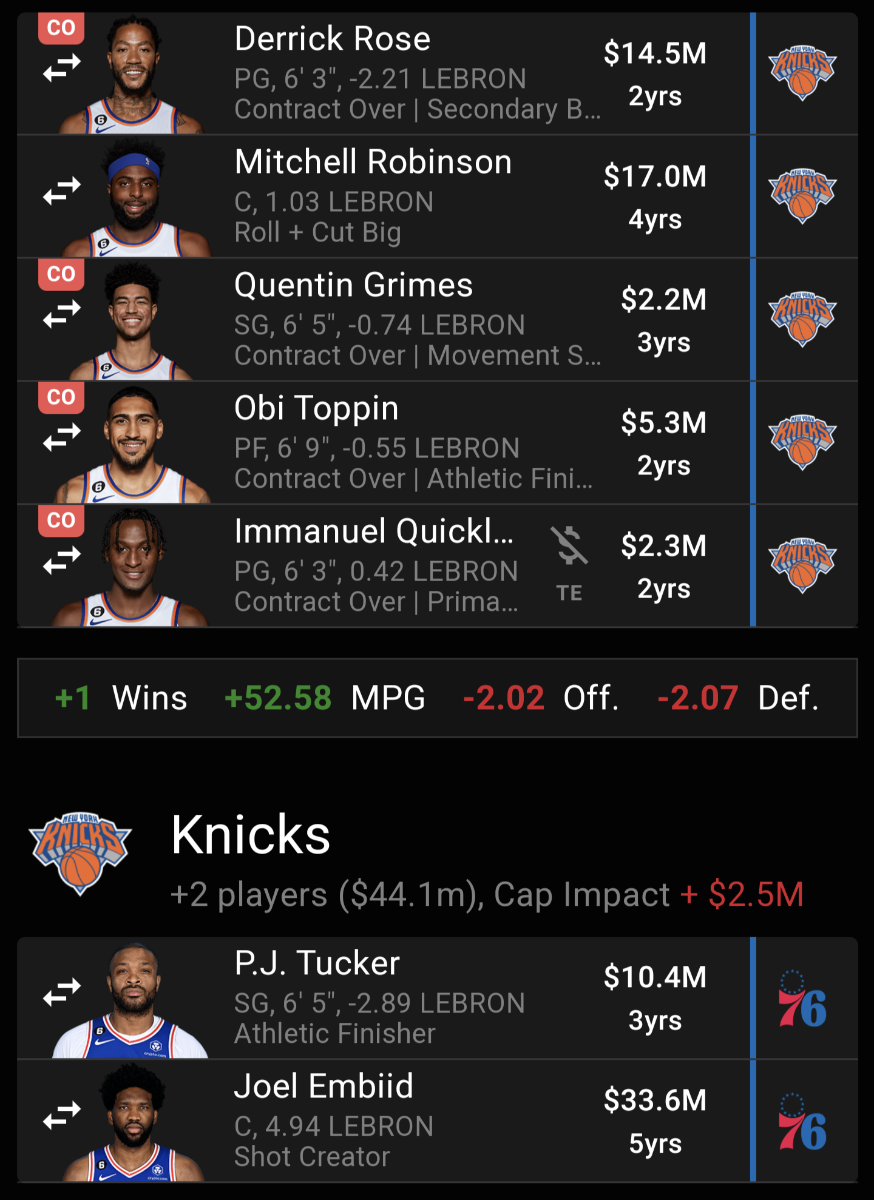Open Derrick Rose's player details

332,39
